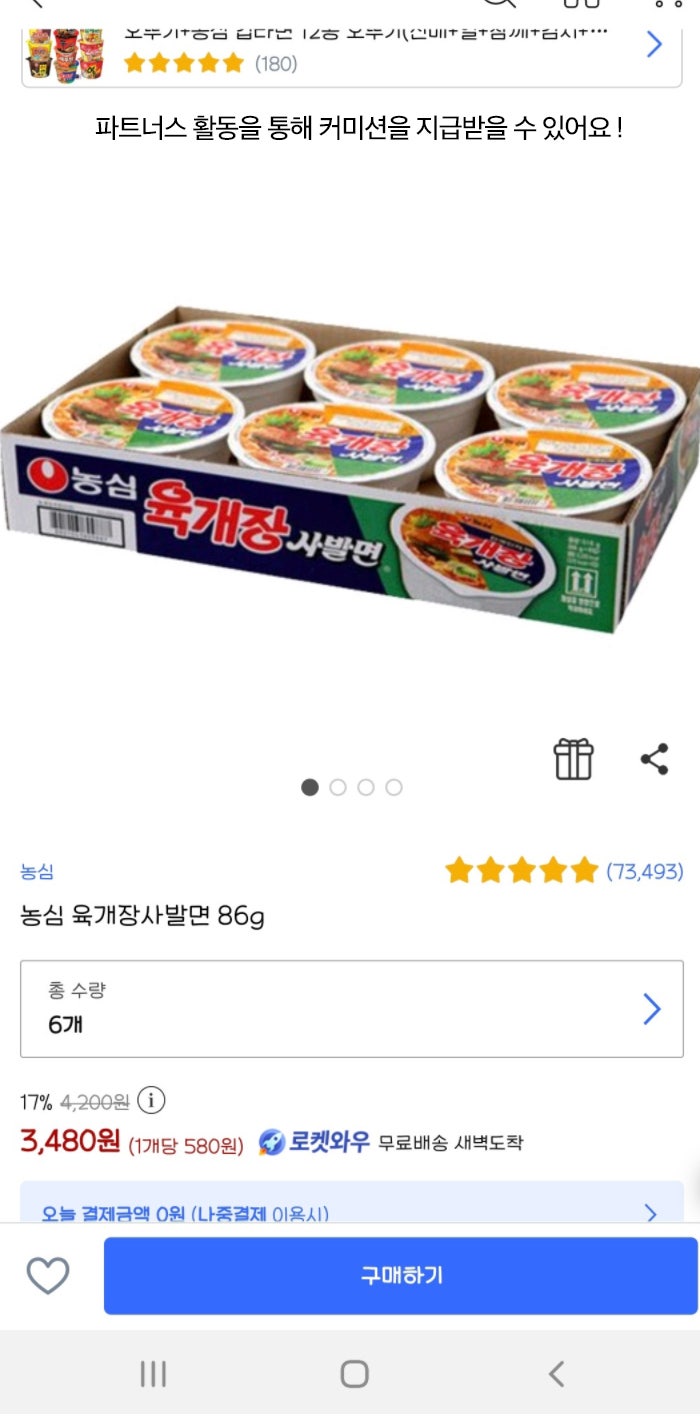Tap the gift icon to send as present
700x1420 pixels.
click(x=574, y=759)
